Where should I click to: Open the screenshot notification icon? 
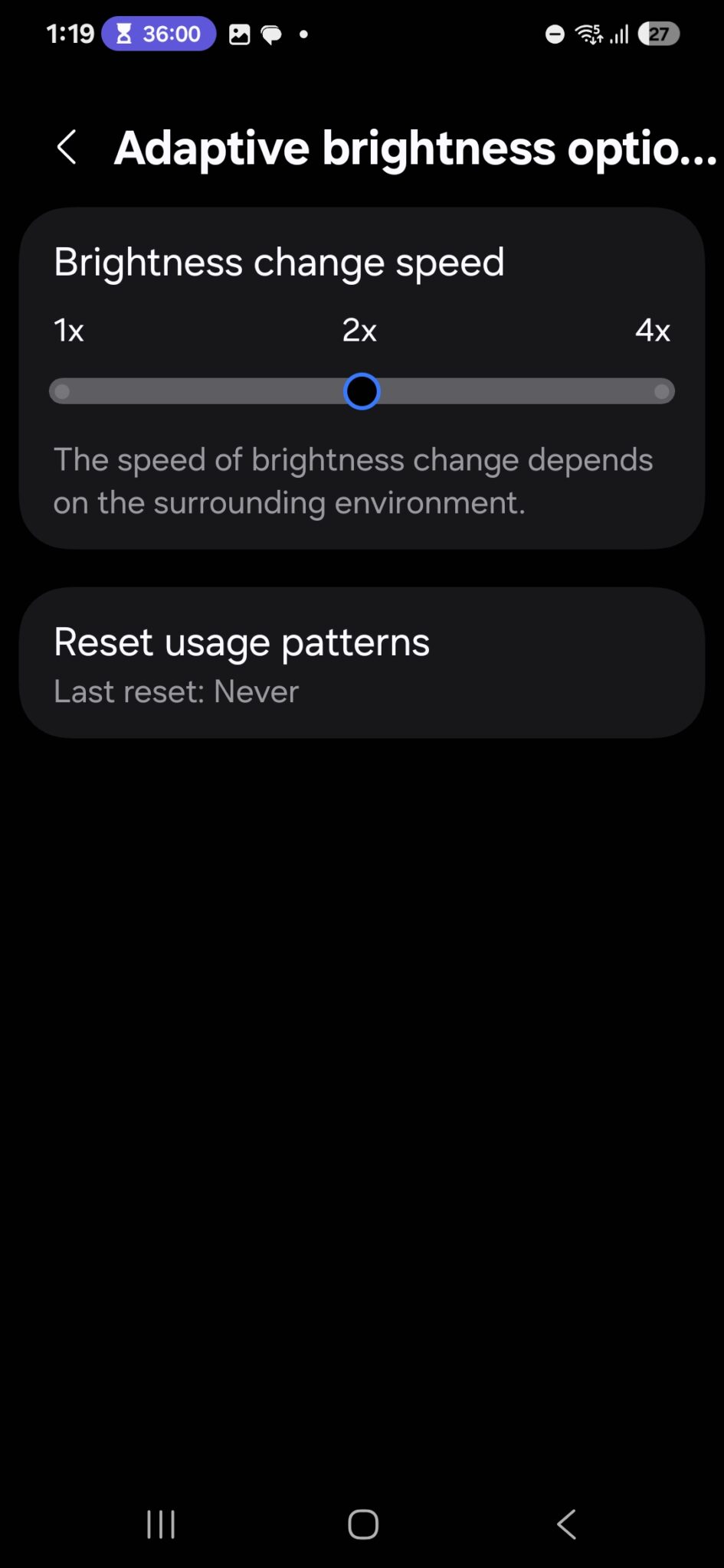(239, 34)
